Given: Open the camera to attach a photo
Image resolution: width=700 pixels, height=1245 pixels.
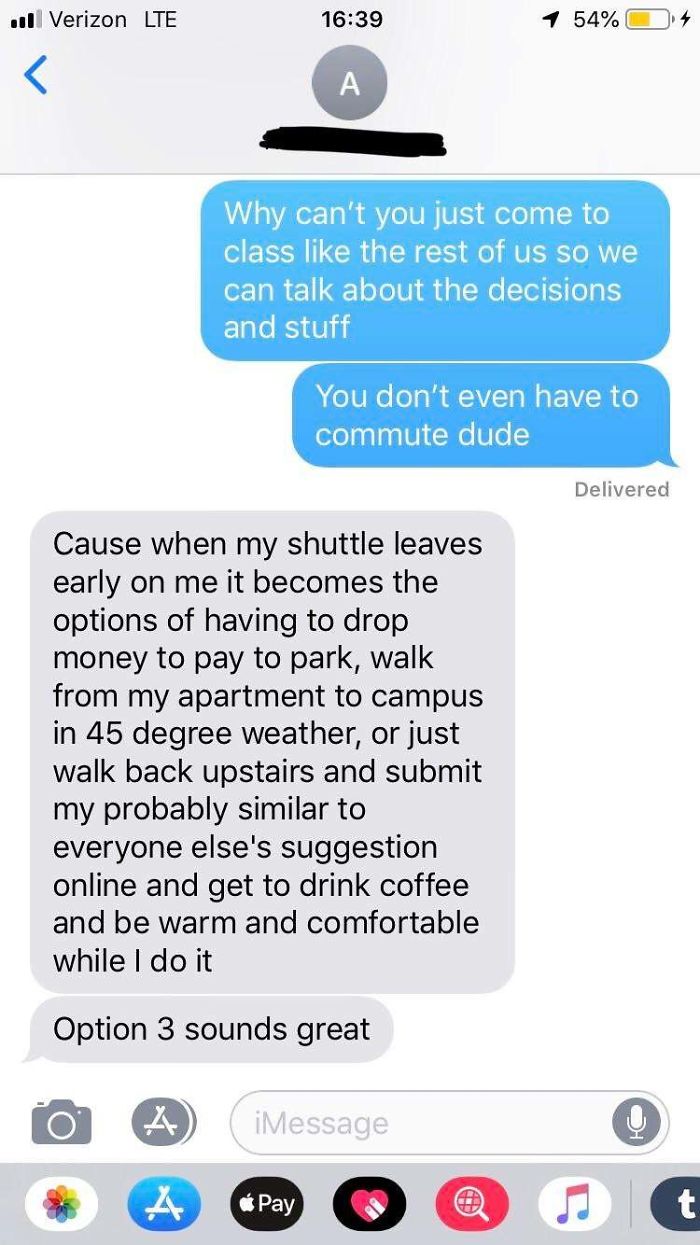Looking at the screenshot, I should pos(61,1122).
